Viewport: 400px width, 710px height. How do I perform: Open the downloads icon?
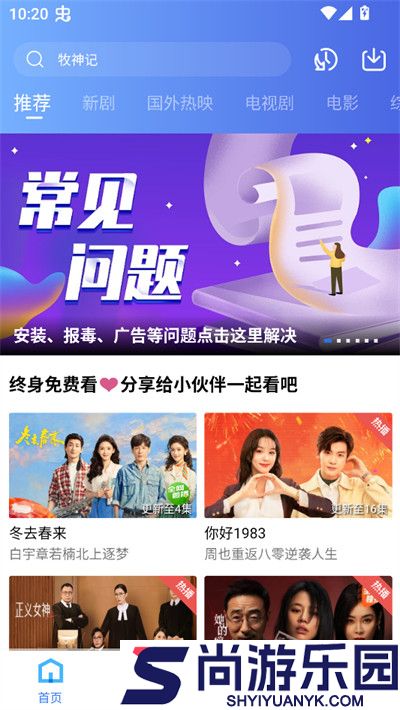(x=374, y=59)
